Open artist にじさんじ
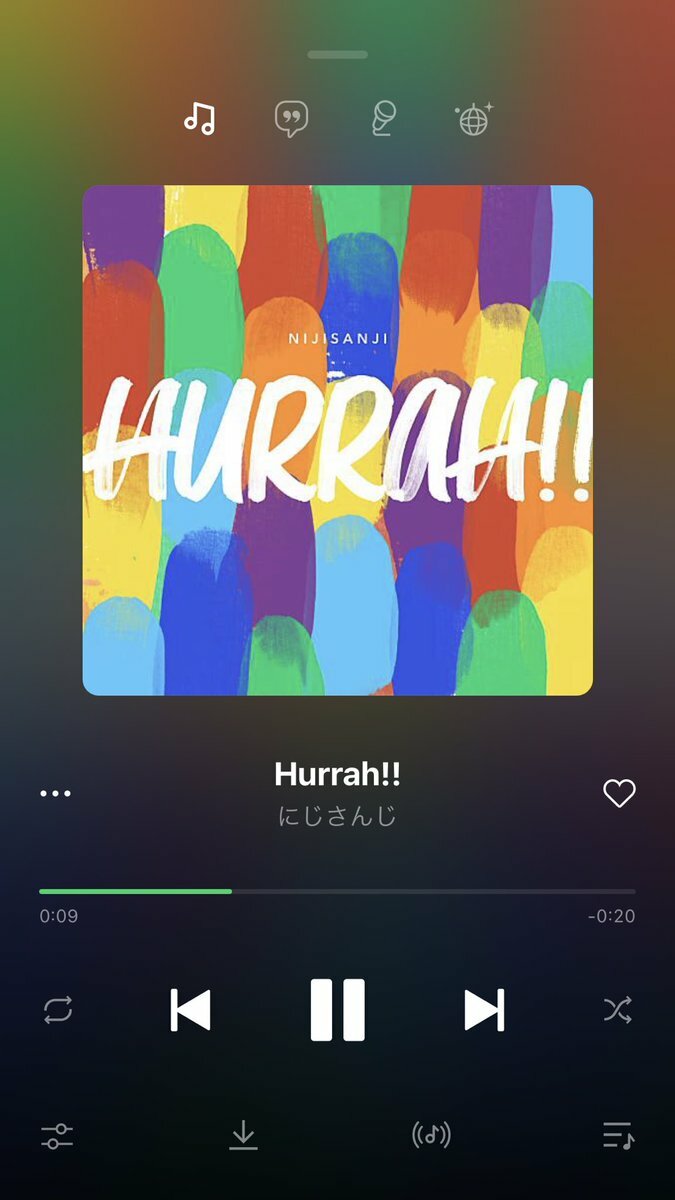This screenshot has height=1200, width=675. [337, 817]
